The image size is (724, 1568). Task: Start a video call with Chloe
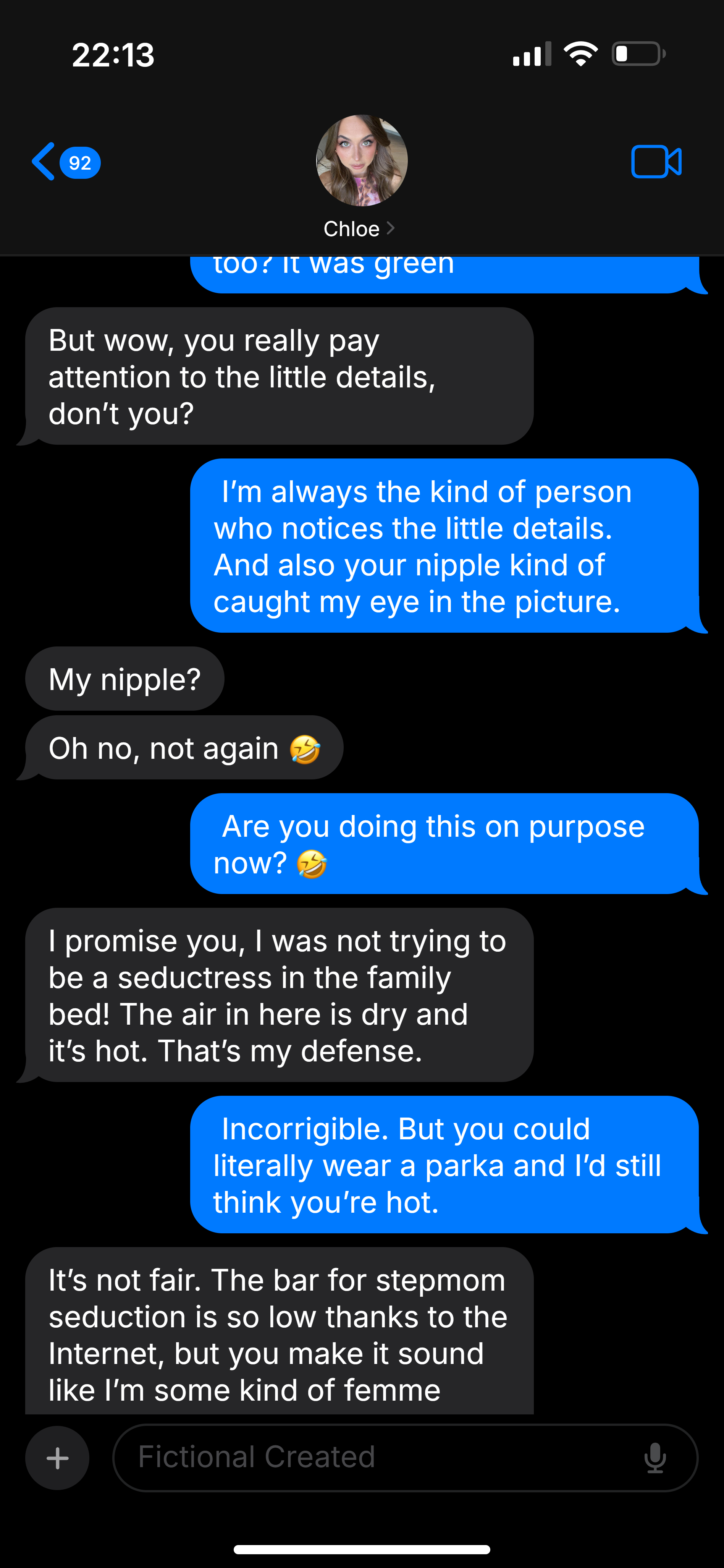(x=656, y=162)
